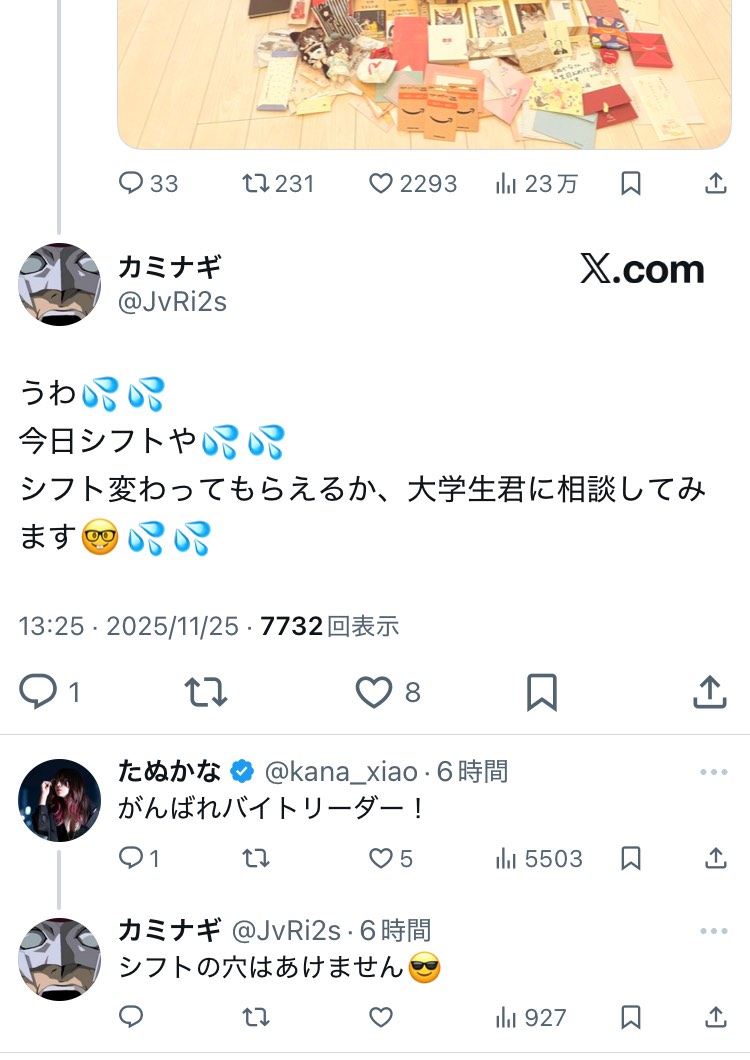Screen dimensions: 750x1060
Task: Repost たぬかな's reply がんばれバイトリーダー
Action: (x=255, y=858)
